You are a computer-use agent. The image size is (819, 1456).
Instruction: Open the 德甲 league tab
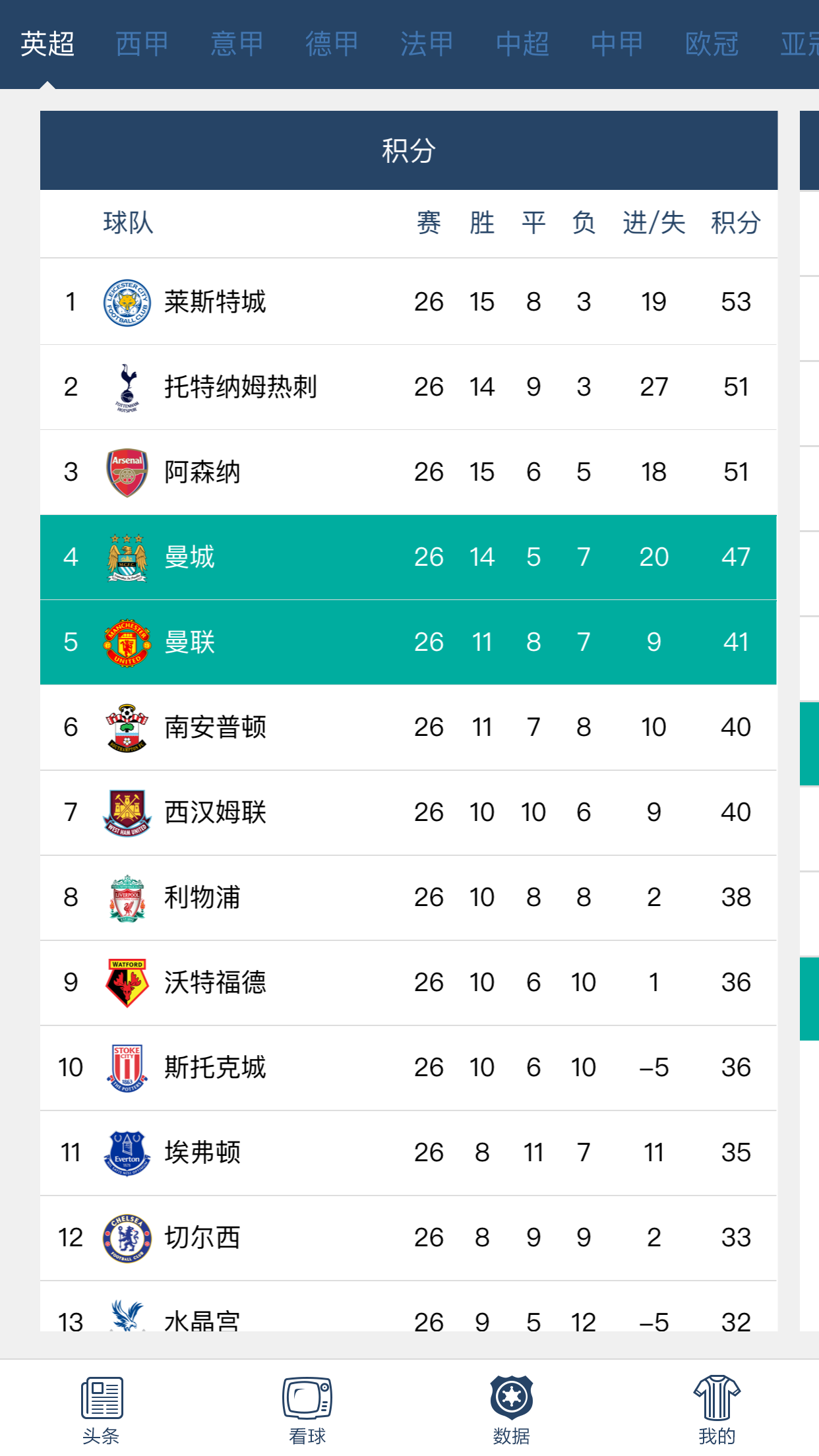[332, 44]
